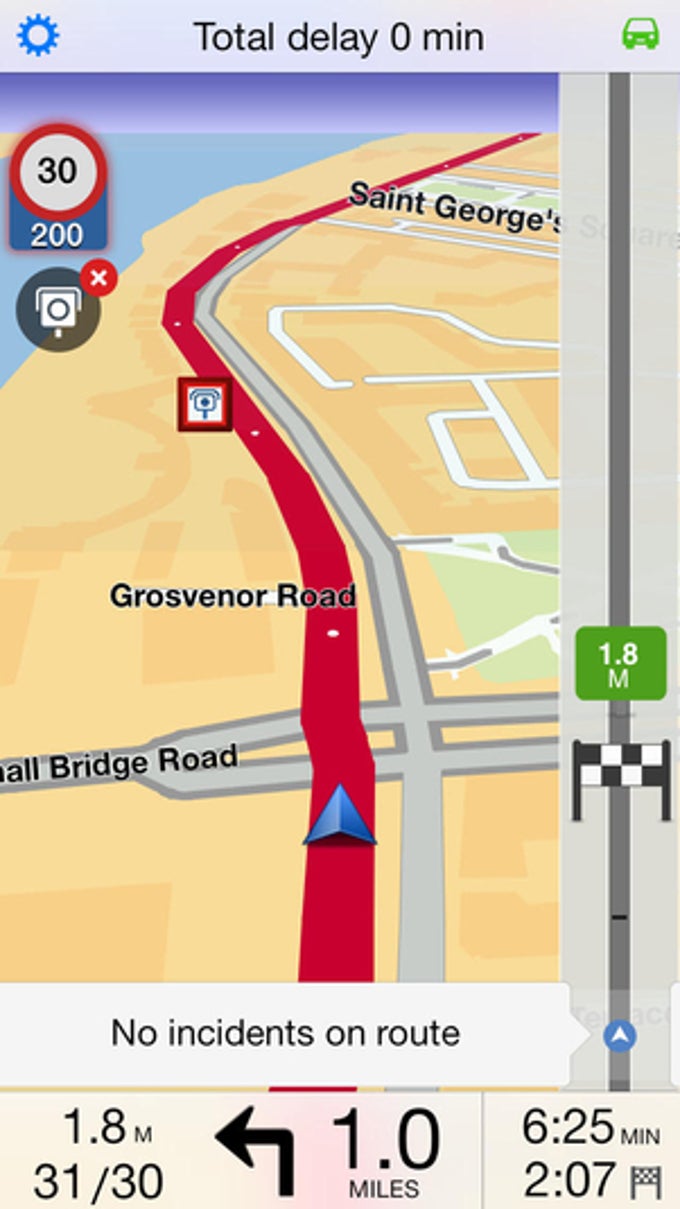The height and width of the screenshot is (1209, 680).
Task: Tap the No incidents on route banner
Action: click(286, 1033)
